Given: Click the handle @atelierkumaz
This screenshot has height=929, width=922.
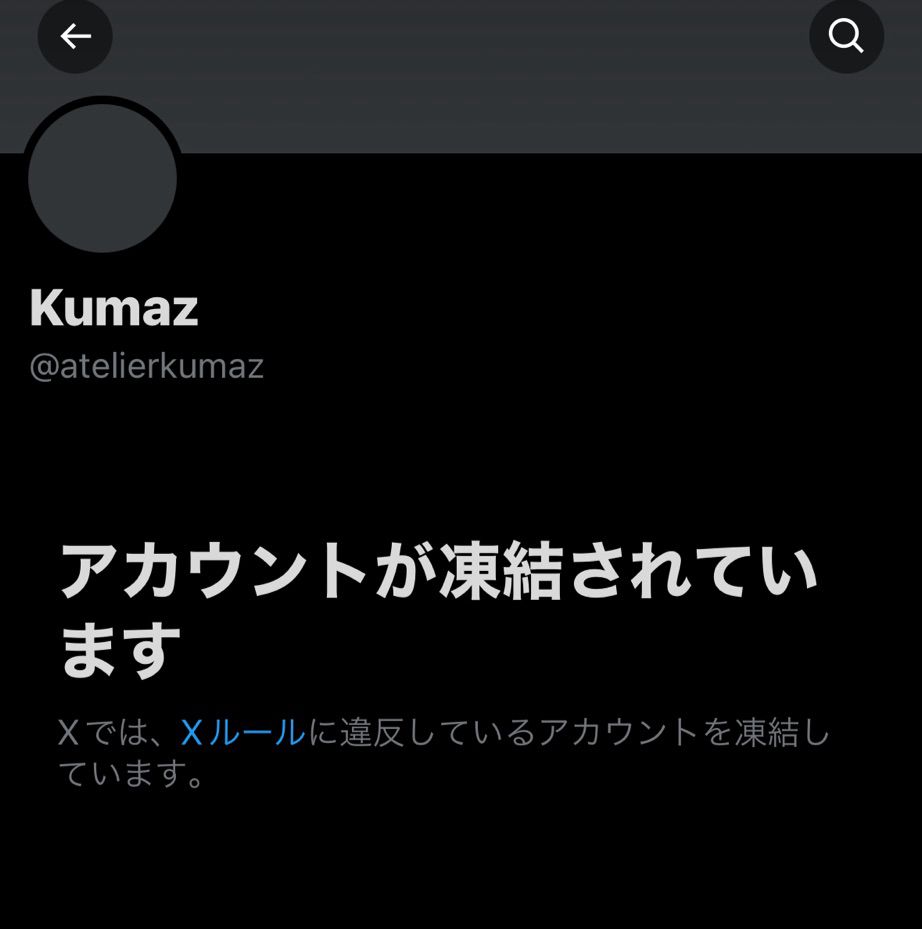Looking at the screenshot, I should pyautogui.click(x=145, y=366).
